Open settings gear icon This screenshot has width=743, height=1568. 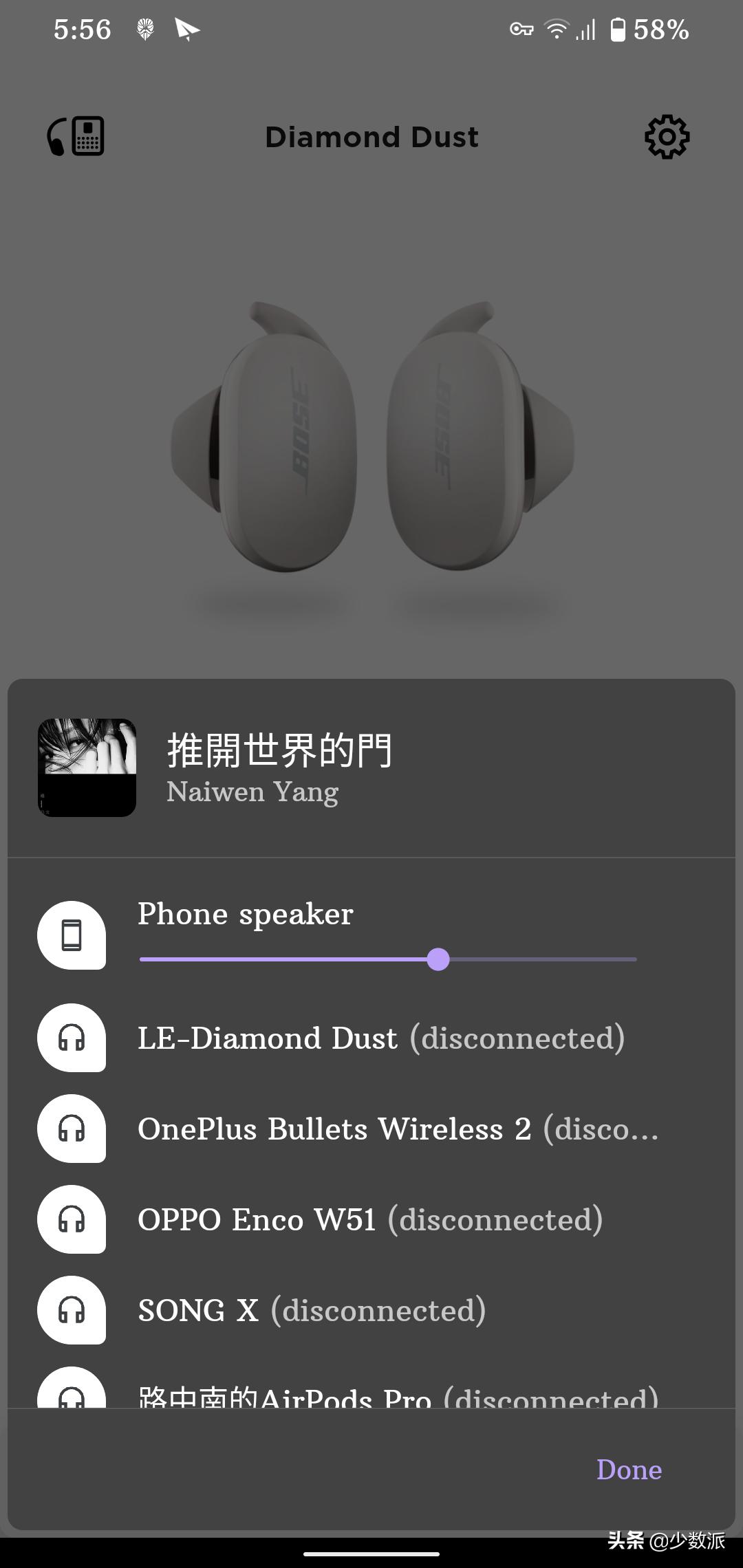coord(667,137)
